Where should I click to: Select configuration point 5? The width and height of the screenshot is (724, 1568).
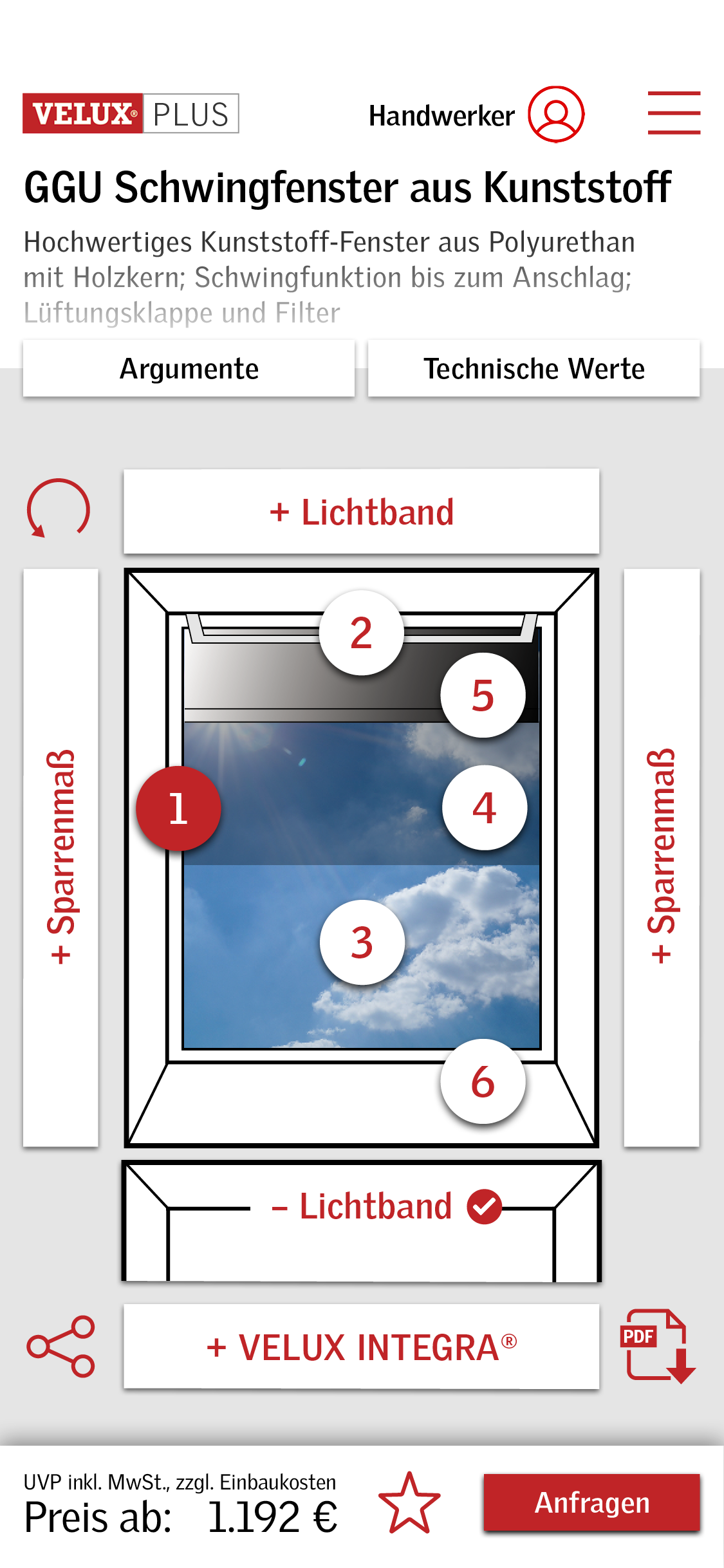pos(483,695)
